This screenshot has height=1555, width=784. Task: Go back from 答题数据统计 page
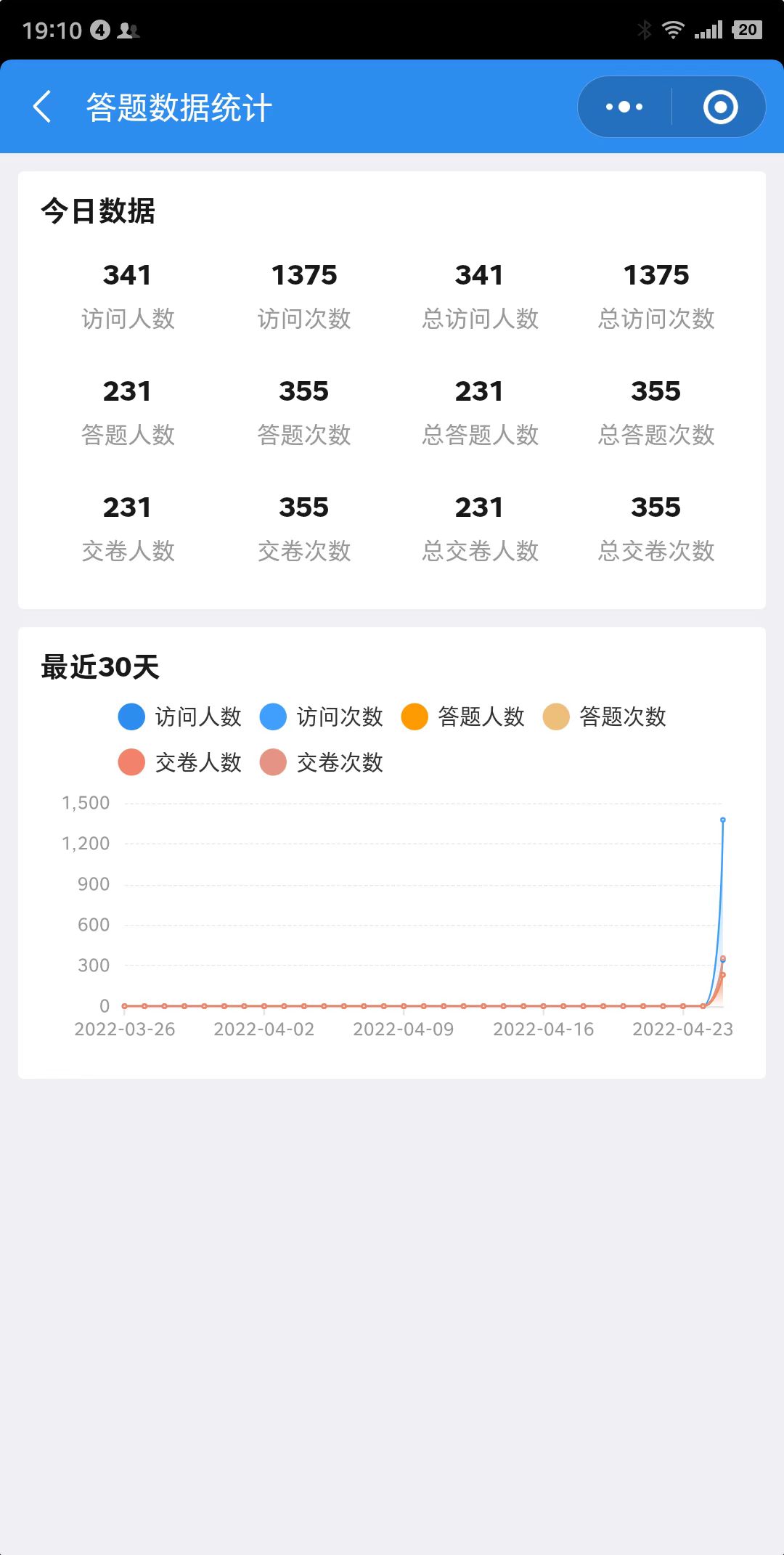coord(43,107)
